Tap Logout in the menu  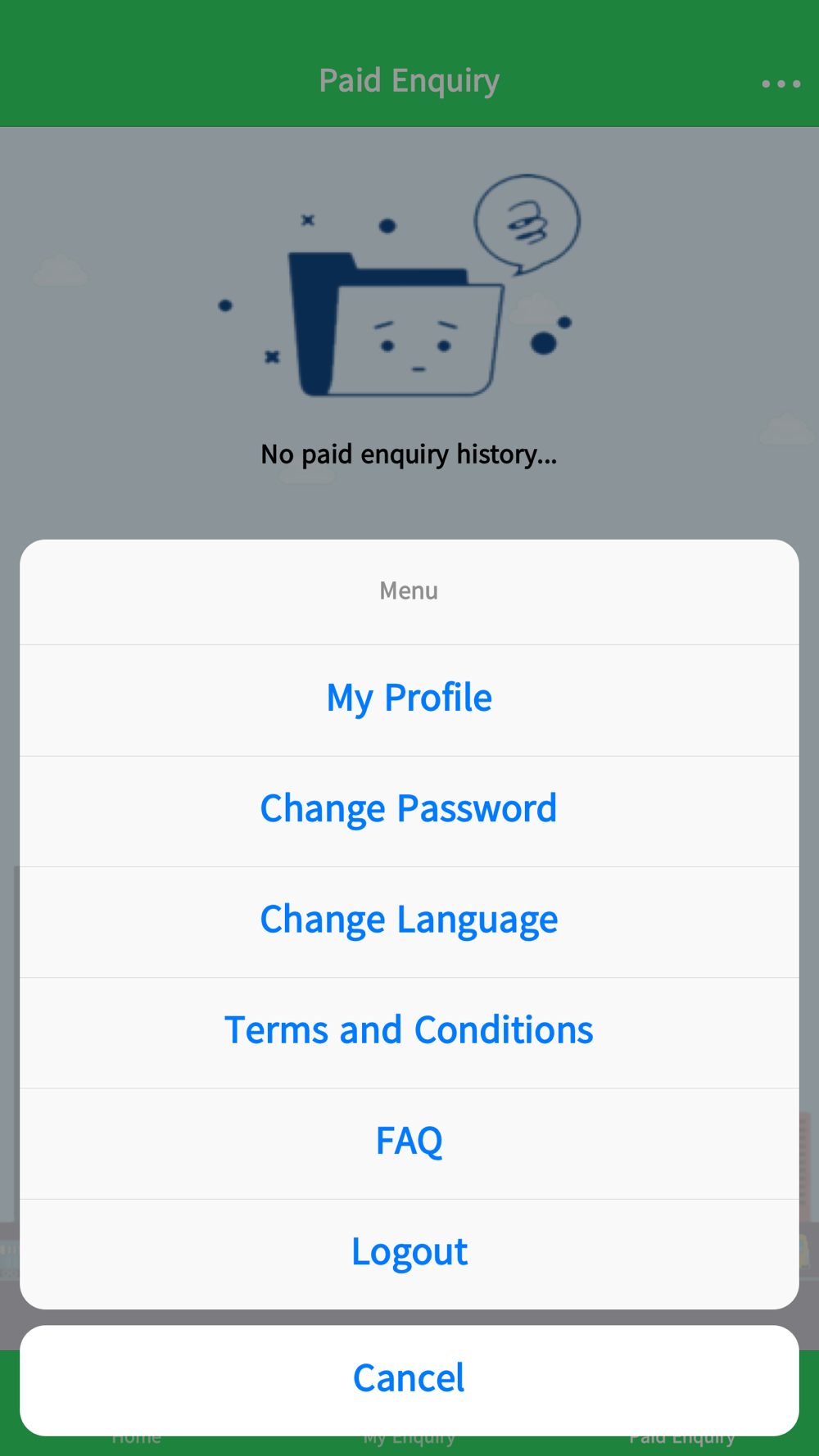click(409, 1254)
